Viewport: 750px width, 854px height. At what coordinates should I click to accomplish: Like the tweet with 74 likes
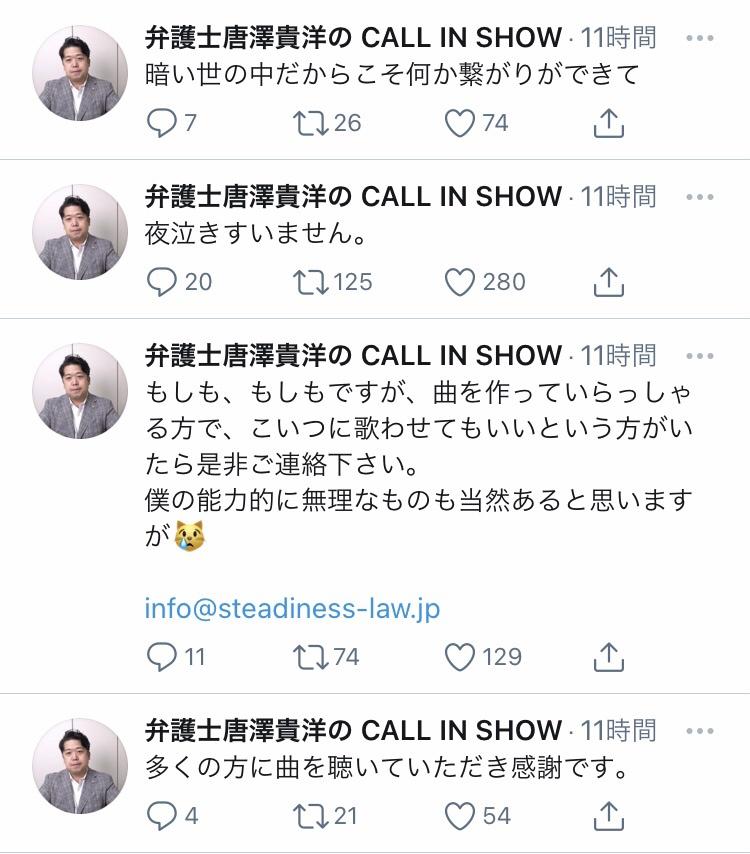[459, 124]
